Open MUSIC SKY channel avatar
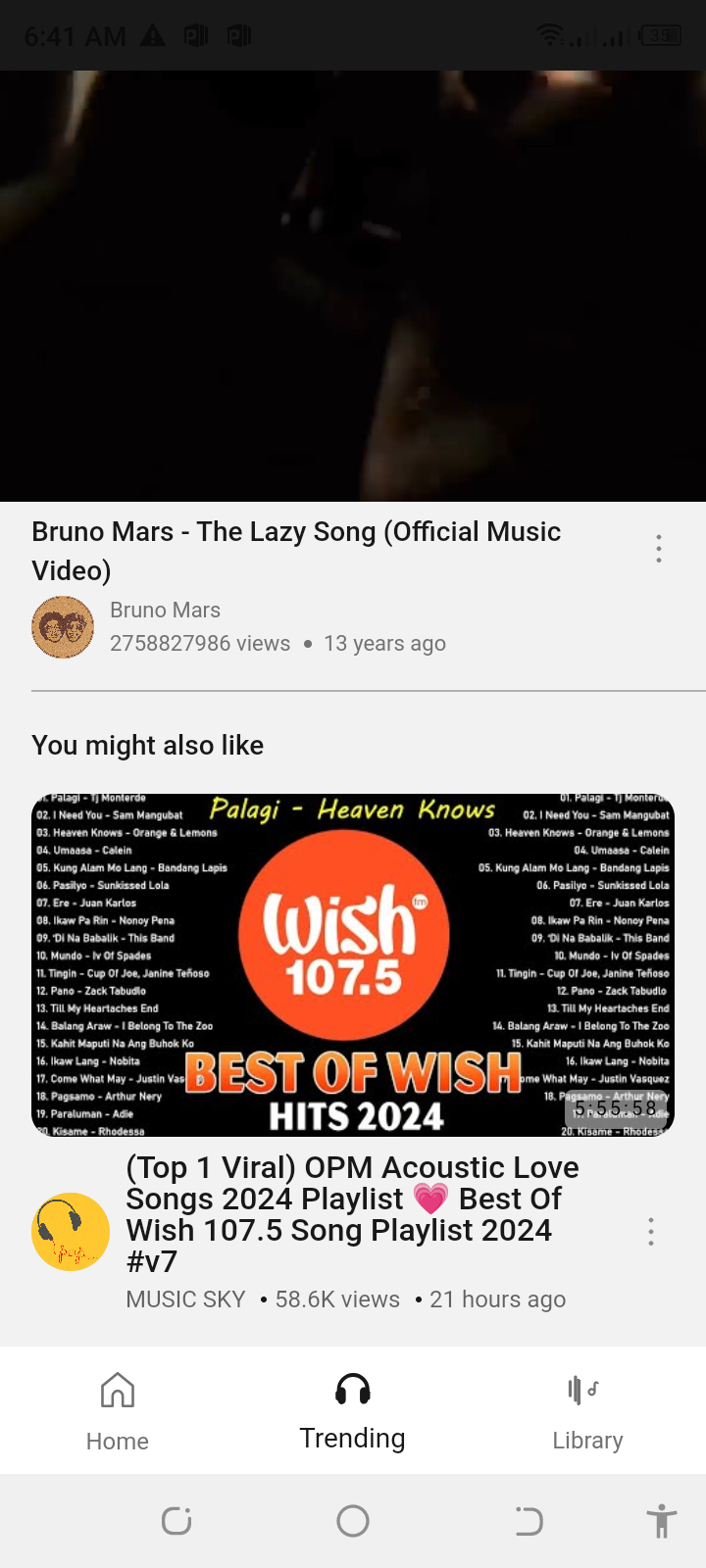The height and width of the screenshot is (1568, 706). pos(71,1232)
